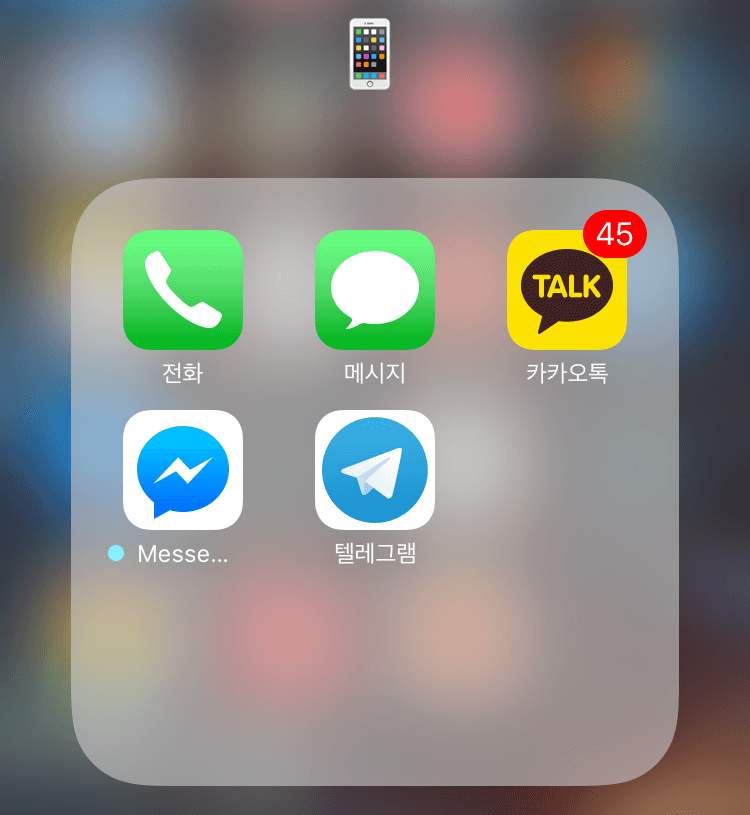Tap the small iPhone home screen thumbnail above the folder
Screen dimensions: 750x815
368,55
